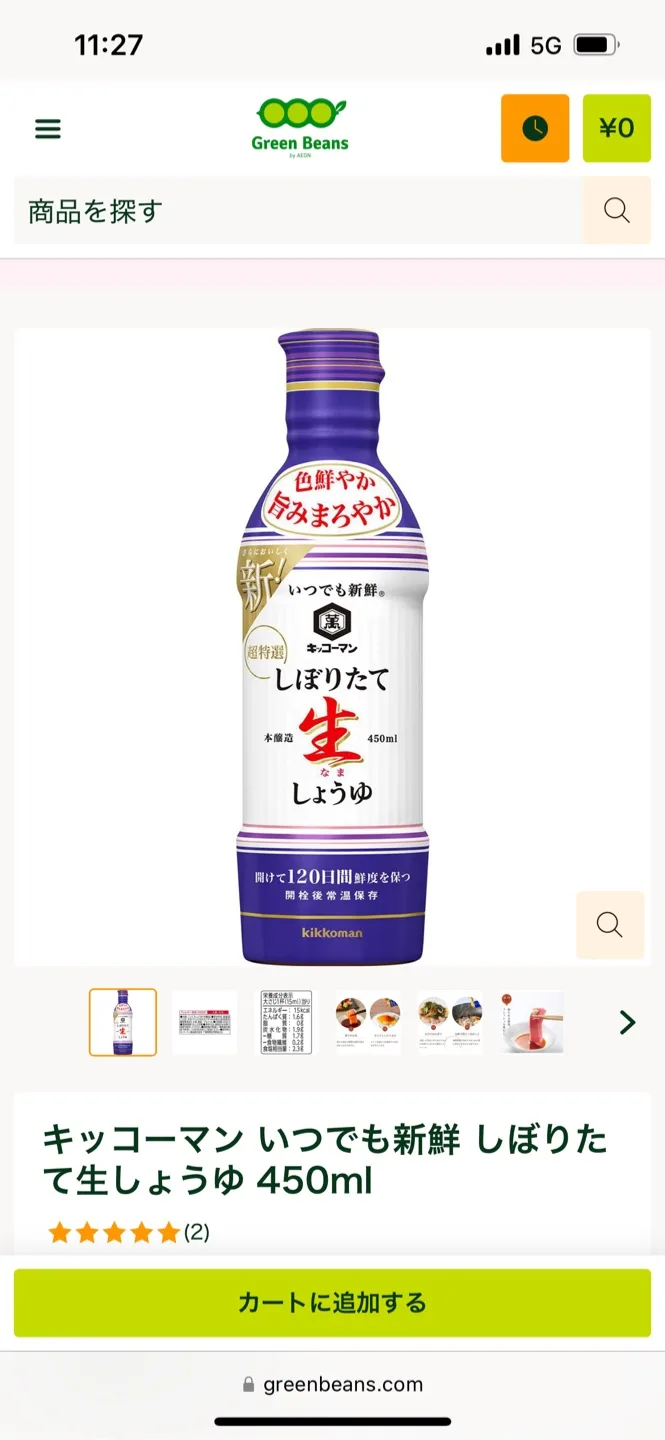Open the hamburger menu
This screenshot has width=665, height=1440.
pos(48,129)
